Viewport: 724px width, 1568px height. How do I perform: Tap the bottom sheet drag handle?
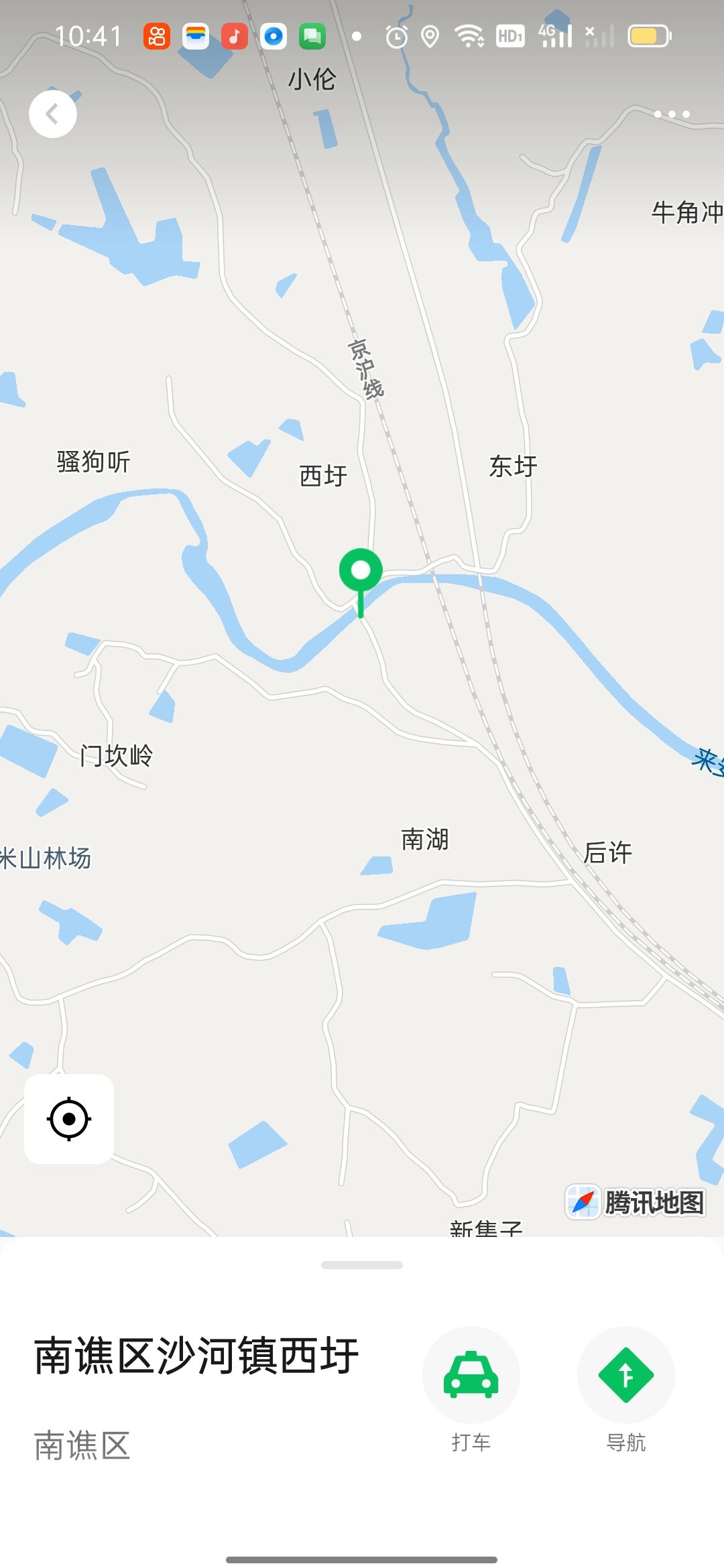point(362,1265)
